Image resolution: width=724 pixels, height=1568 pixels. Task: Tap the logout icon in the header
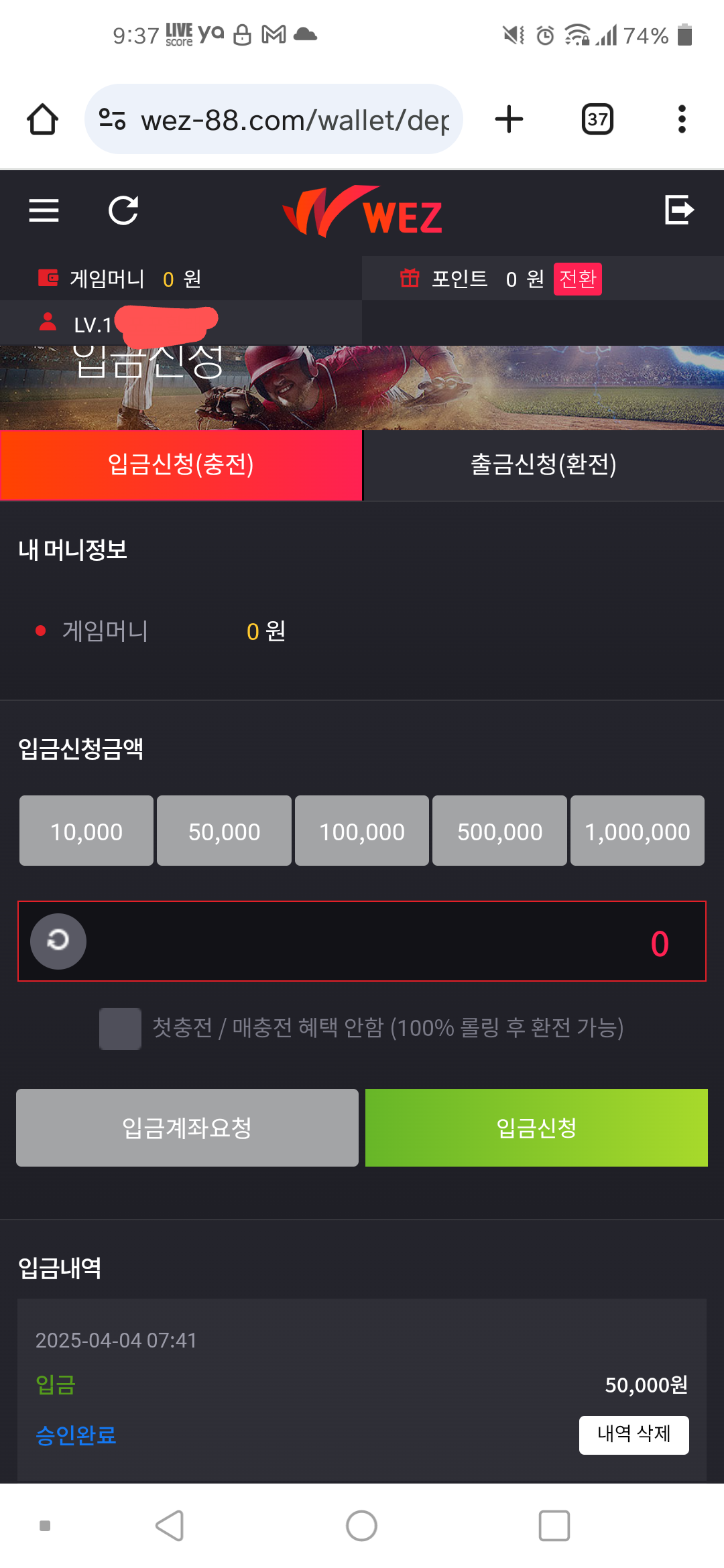click(x=679, y=210)
